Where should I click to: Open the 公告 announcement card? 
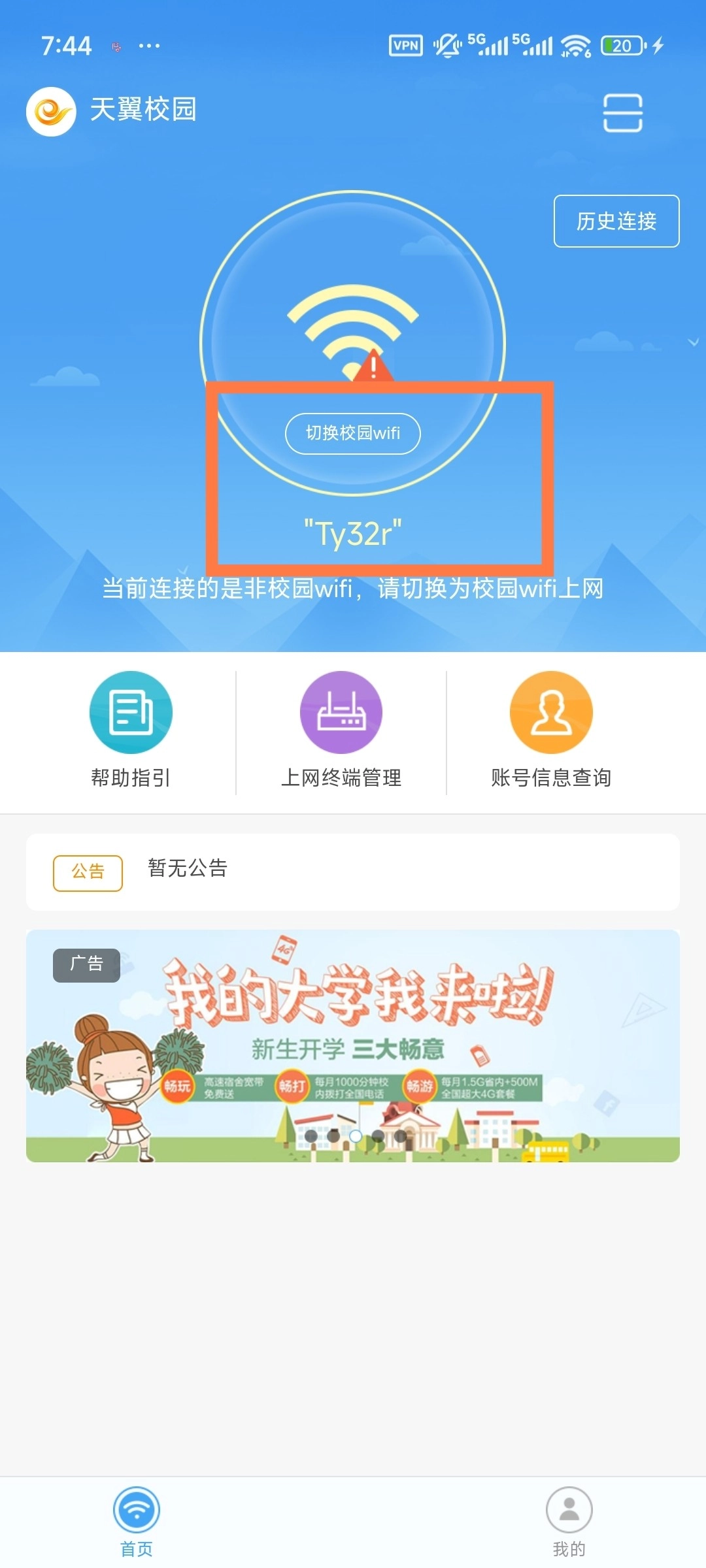352,872
